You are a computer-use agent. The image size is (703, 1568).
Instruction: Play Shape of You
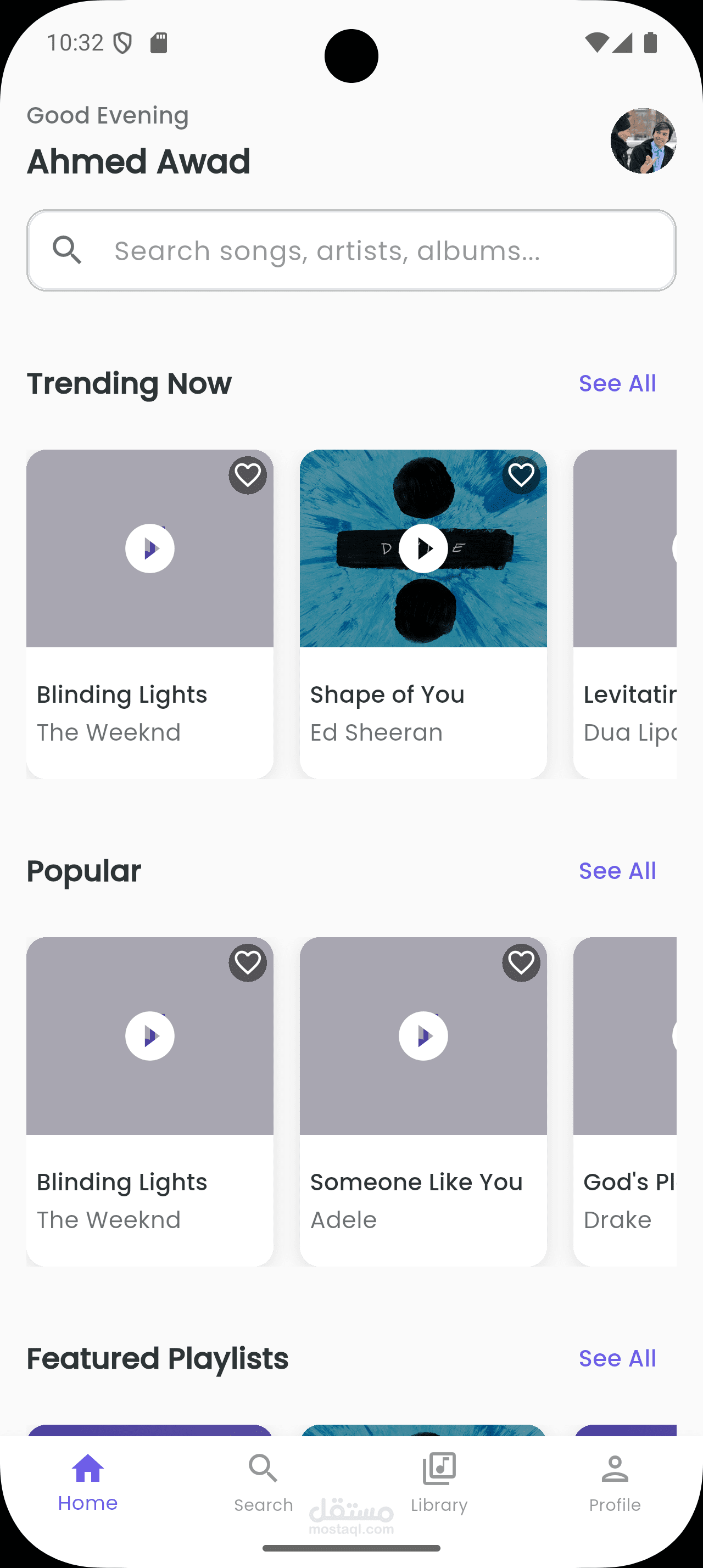(423, 548)
